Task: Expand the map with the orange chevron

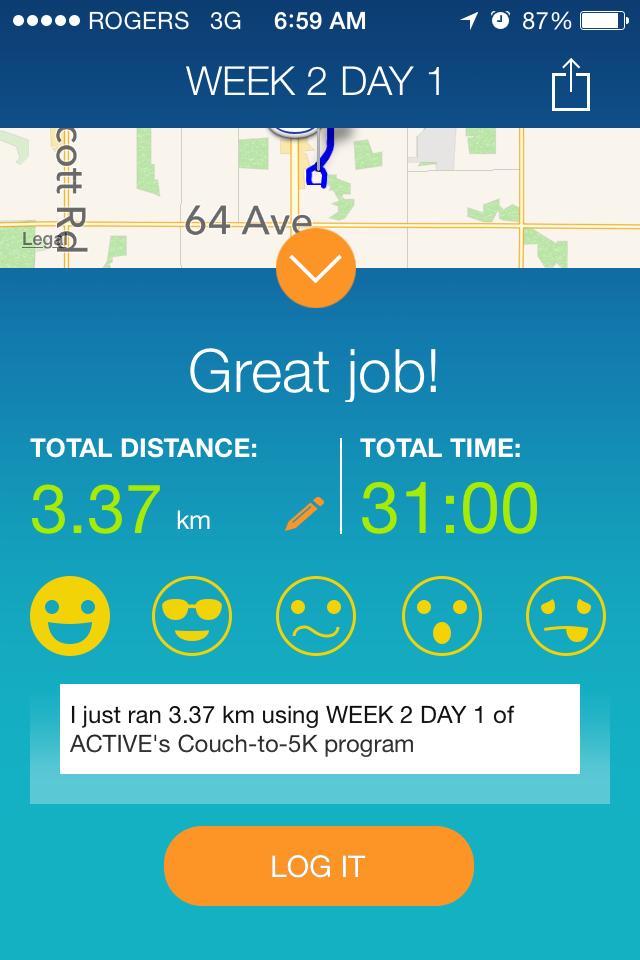Action: [x=315, y=268]
